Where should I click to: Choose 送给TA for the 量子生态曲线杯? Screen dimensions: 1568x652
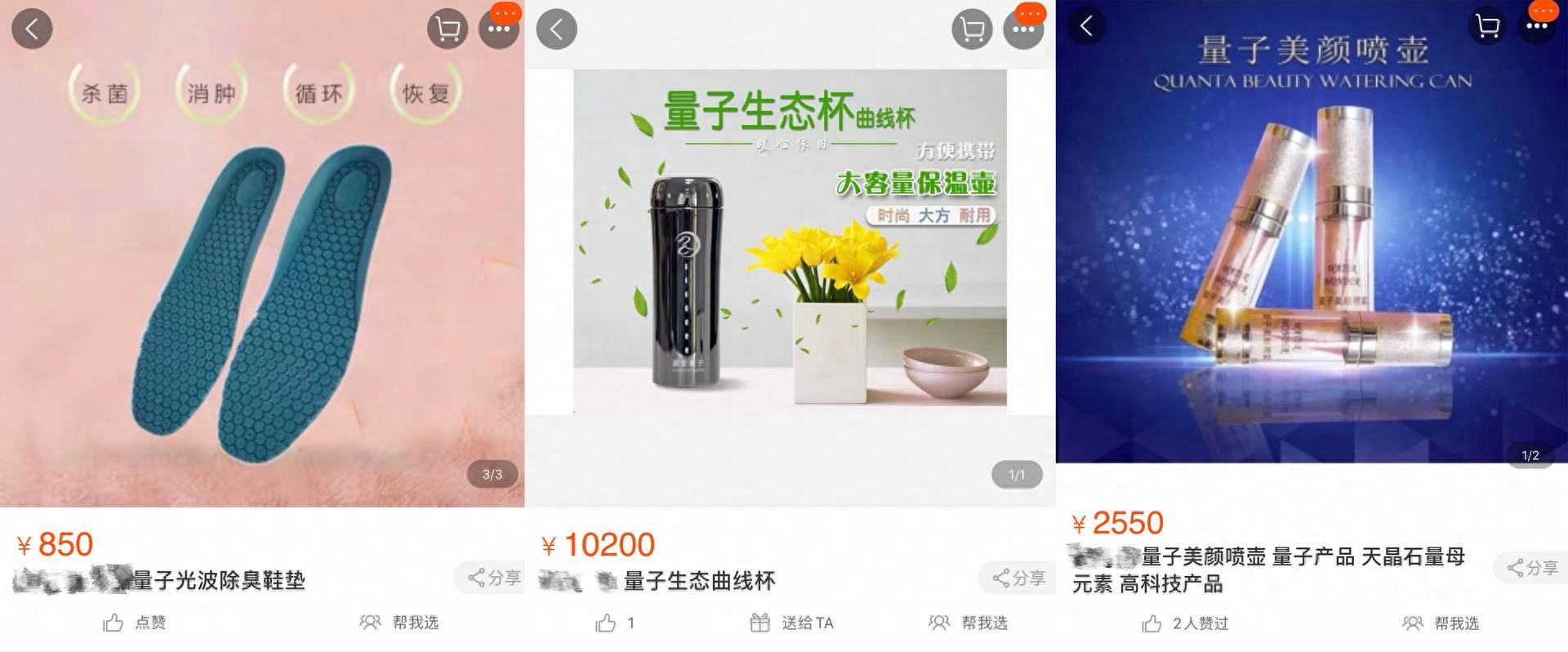tap(791, 623)
